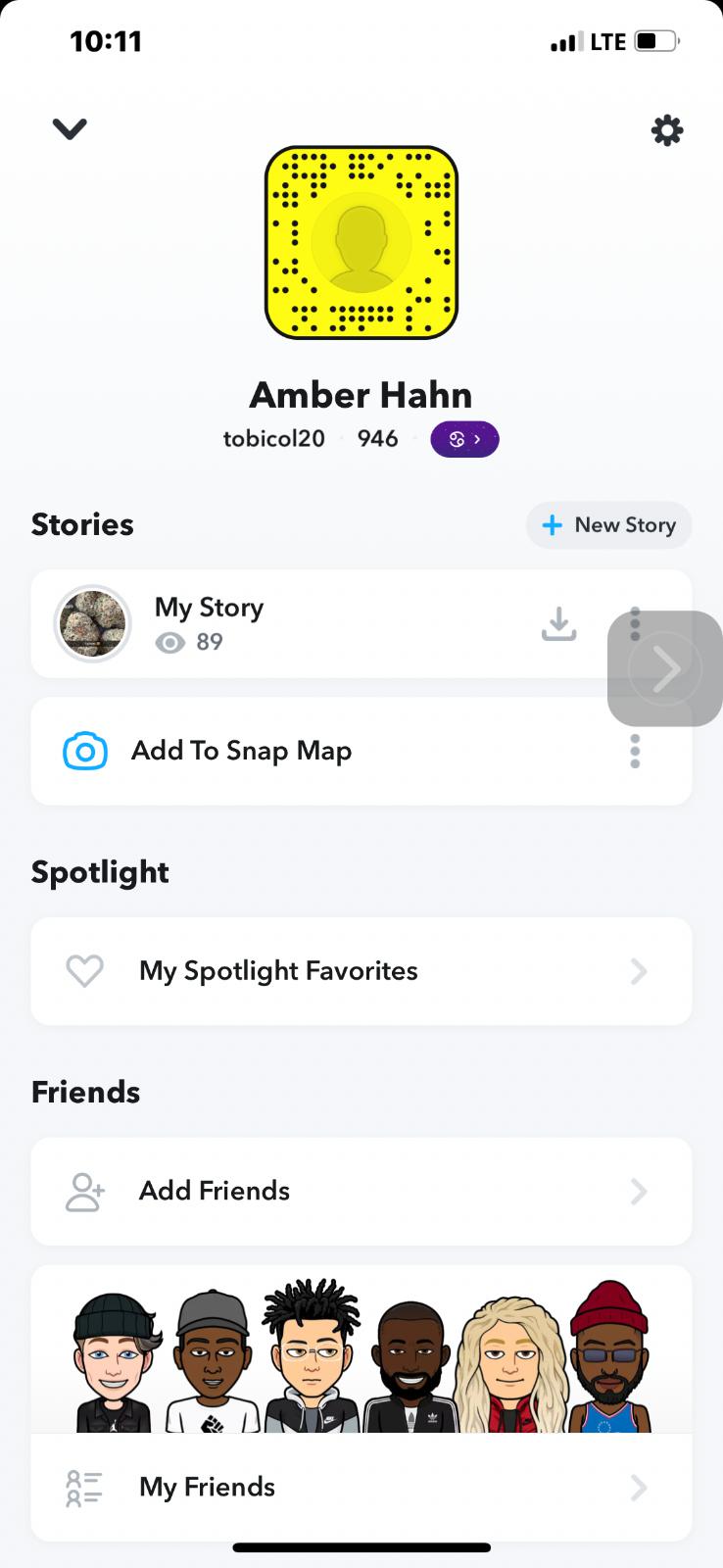Open the purple zodiac sign badge
Screen dimensions: 723x1568
pyautogui.click(x=464, y=439)
